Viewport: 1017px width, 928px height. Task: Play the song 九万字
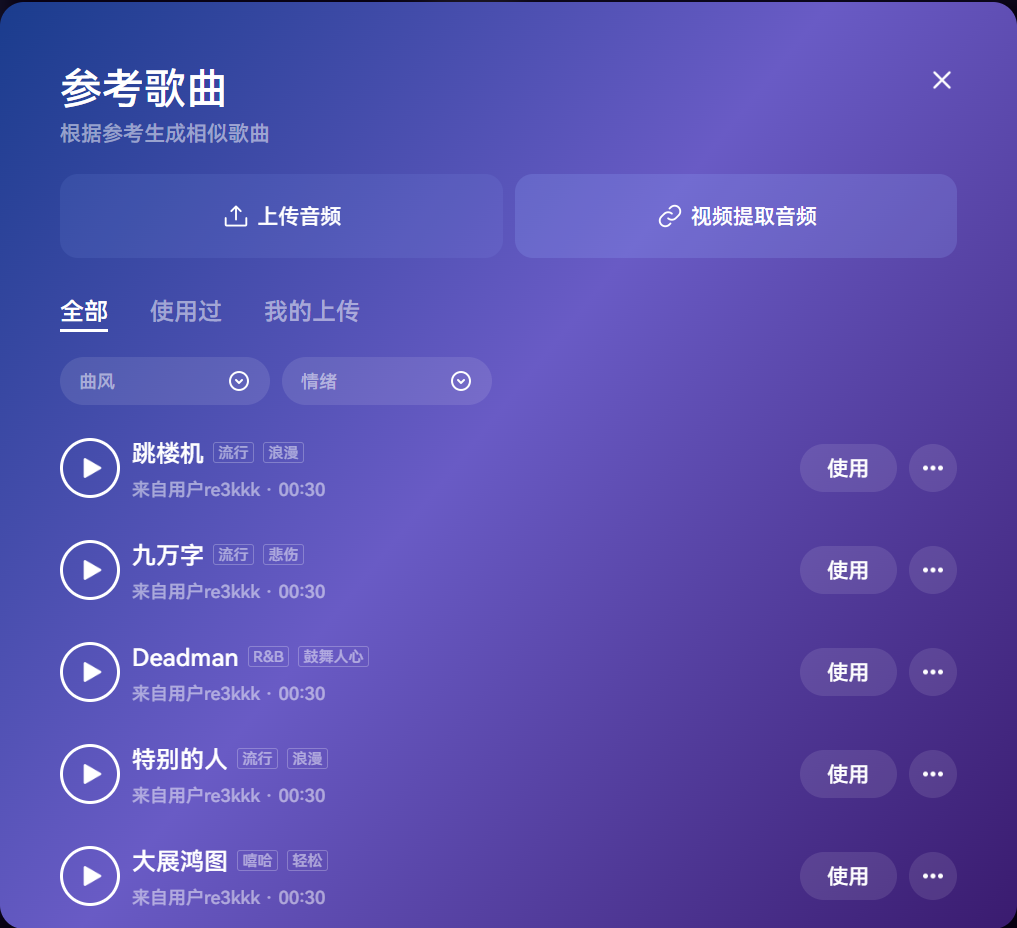90,570
